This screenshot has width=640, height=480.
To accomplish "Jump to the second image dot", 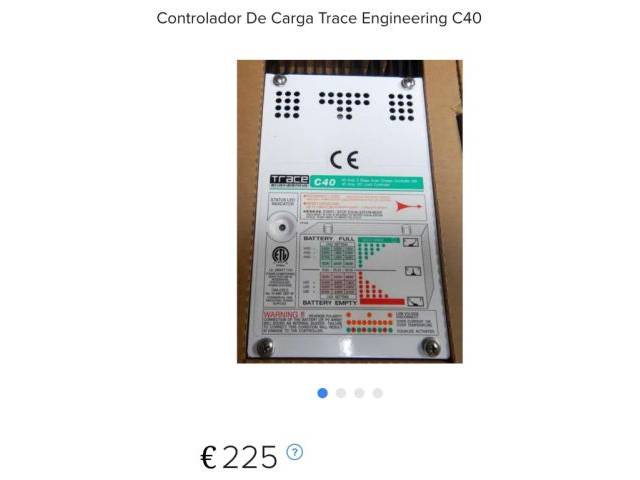I will click(x=341, y=393).
